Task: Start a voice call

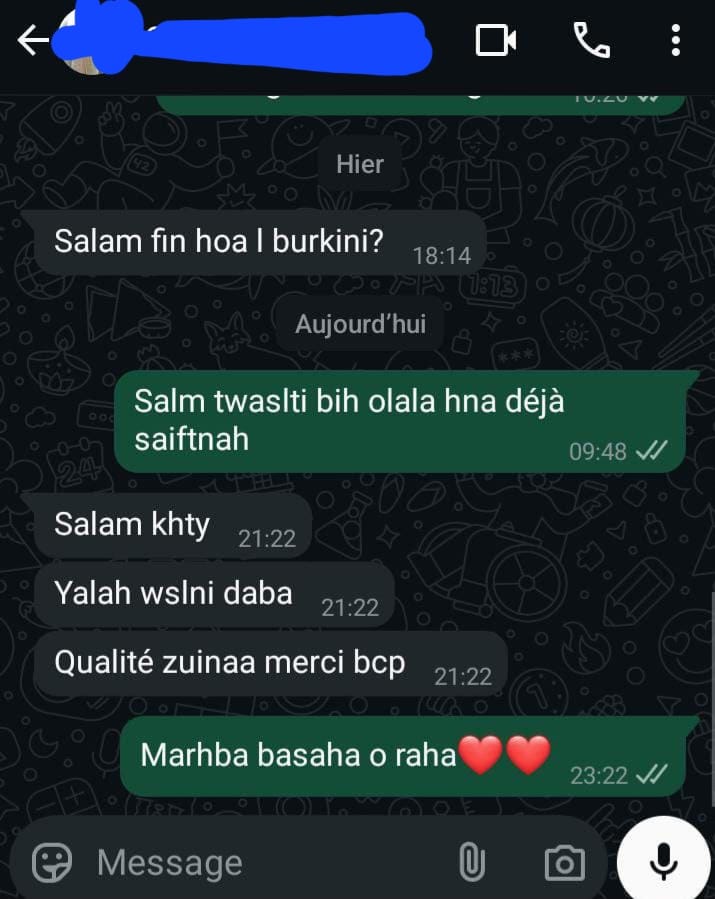Action: point(591,41)
